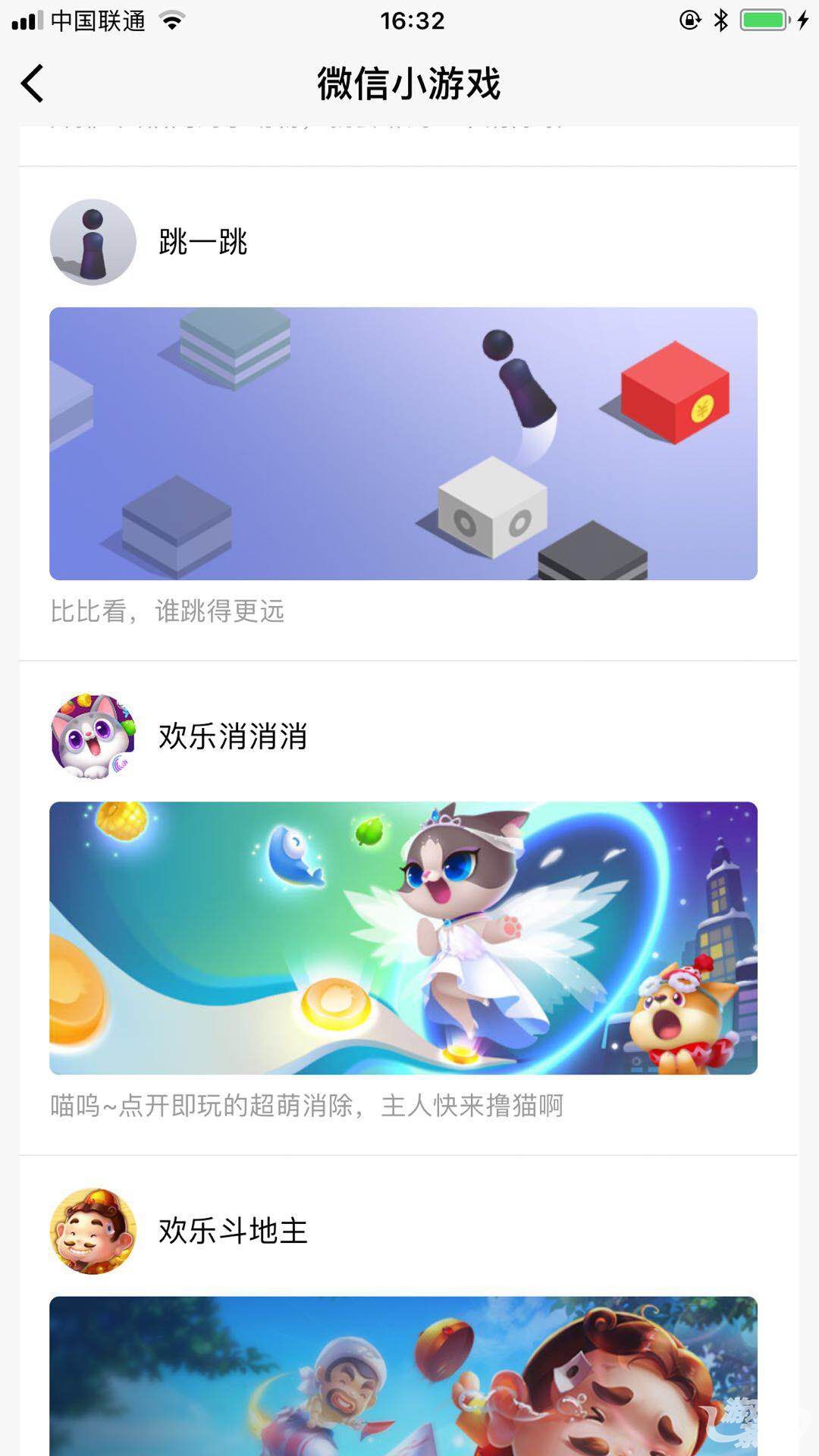
Task: Click the orientation lock icon
Action: click(x=689, y=20)
